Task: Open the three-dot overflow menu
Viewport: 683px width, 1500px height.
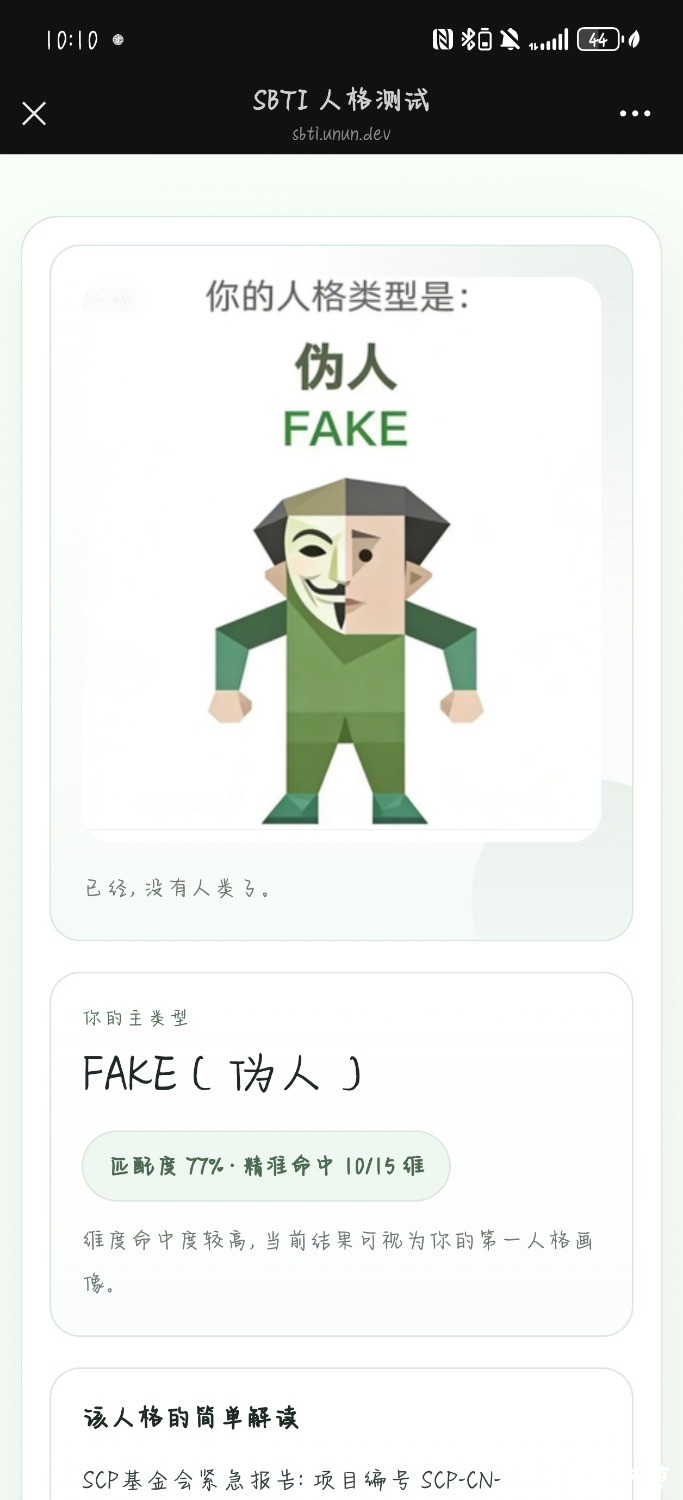Action: coord(635,114)
